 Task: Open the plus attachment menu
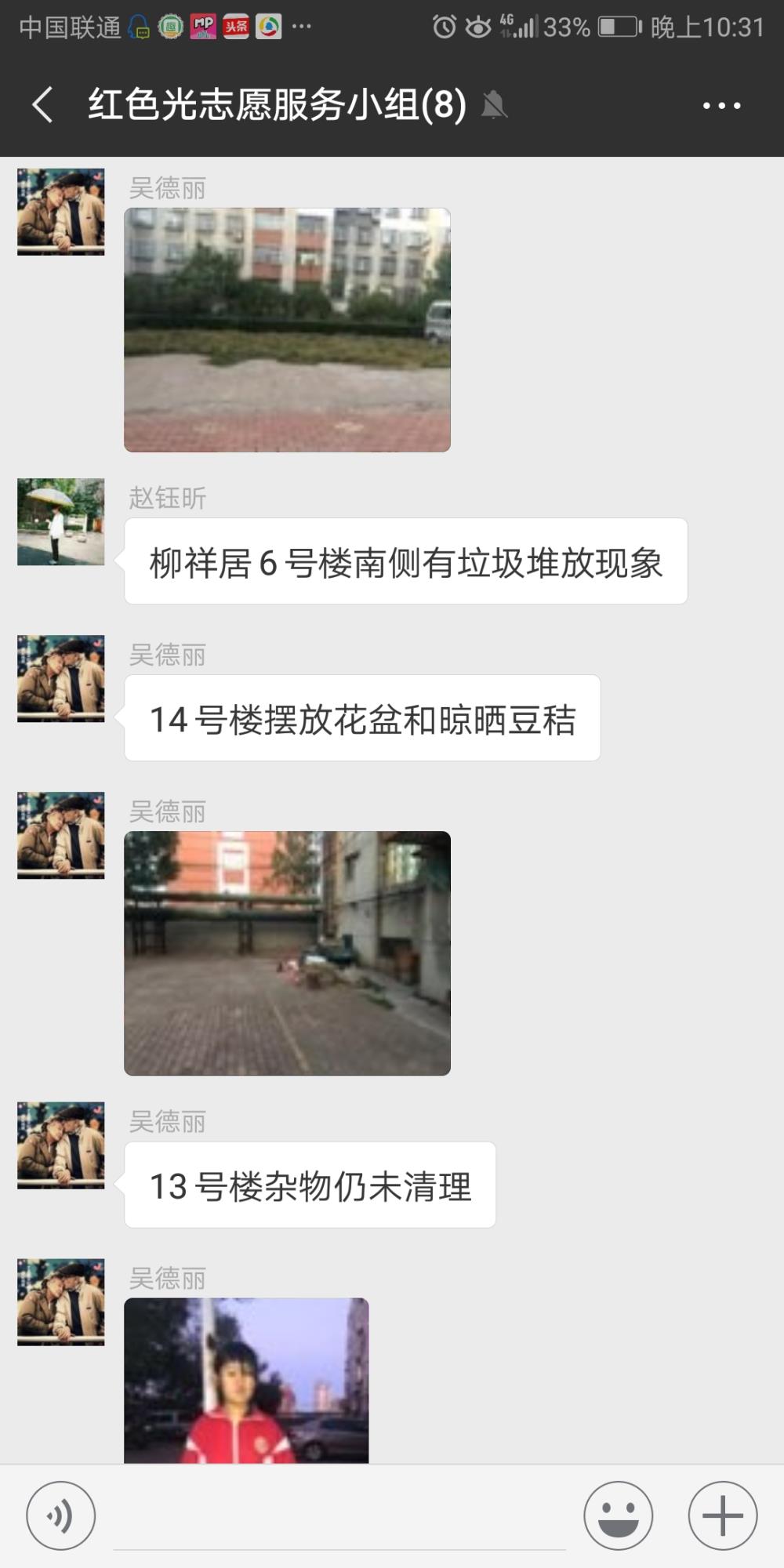[723, 1515]
